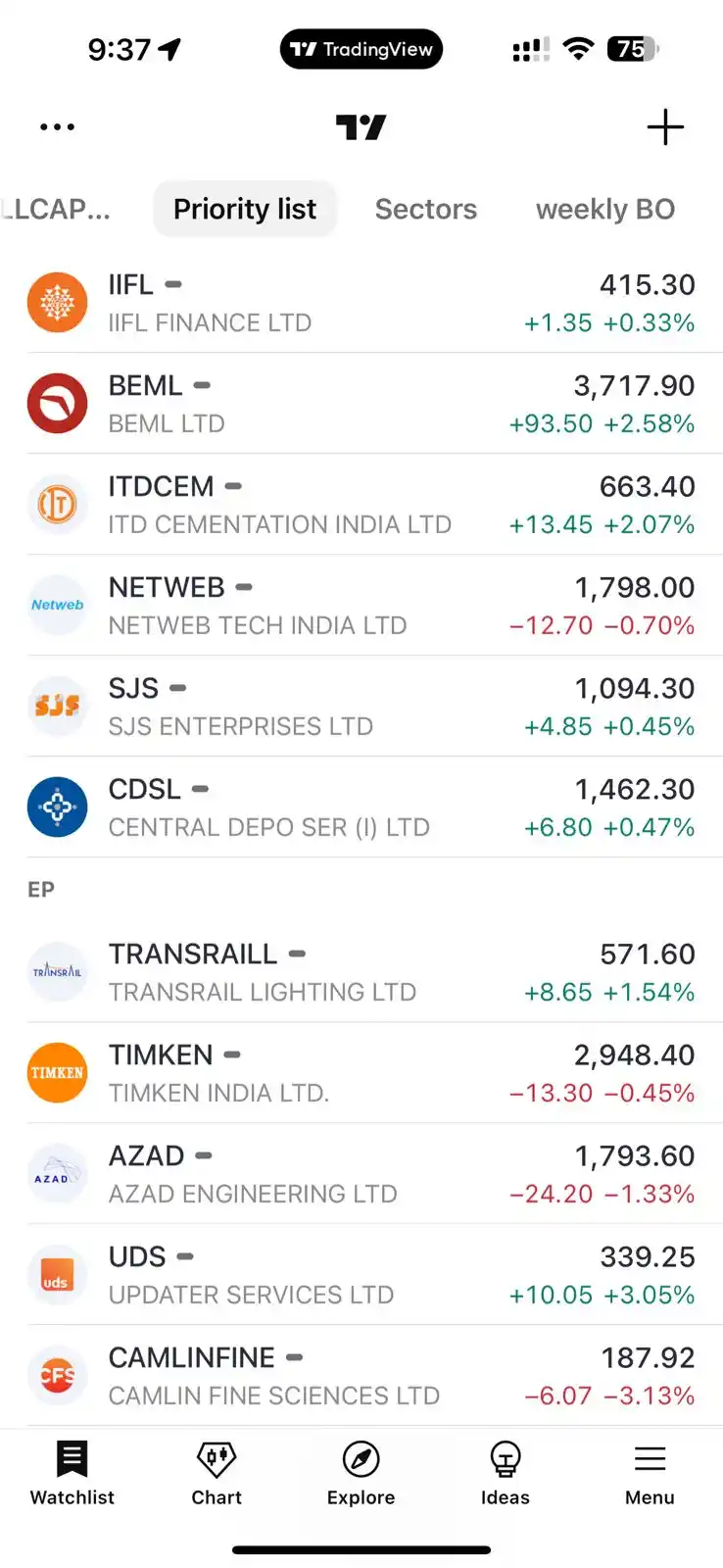Click the IIFL company logo icon
The height and width of the screenshot is (1568, 723).
[57, 302]
